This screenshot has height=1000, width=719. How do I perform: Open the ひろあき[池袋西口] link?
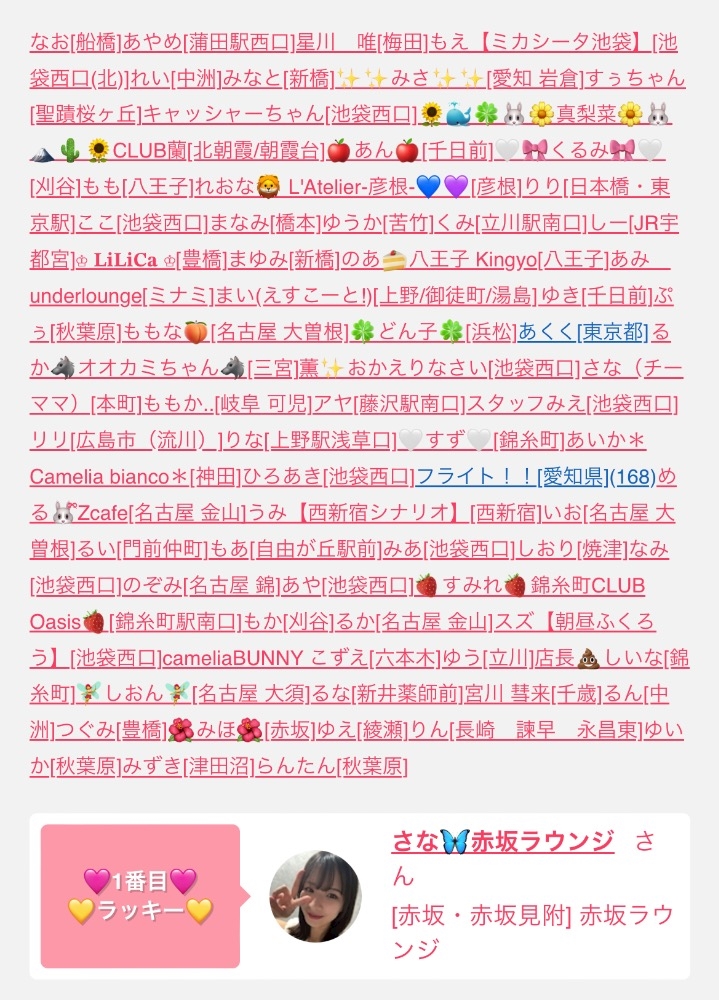329,476
